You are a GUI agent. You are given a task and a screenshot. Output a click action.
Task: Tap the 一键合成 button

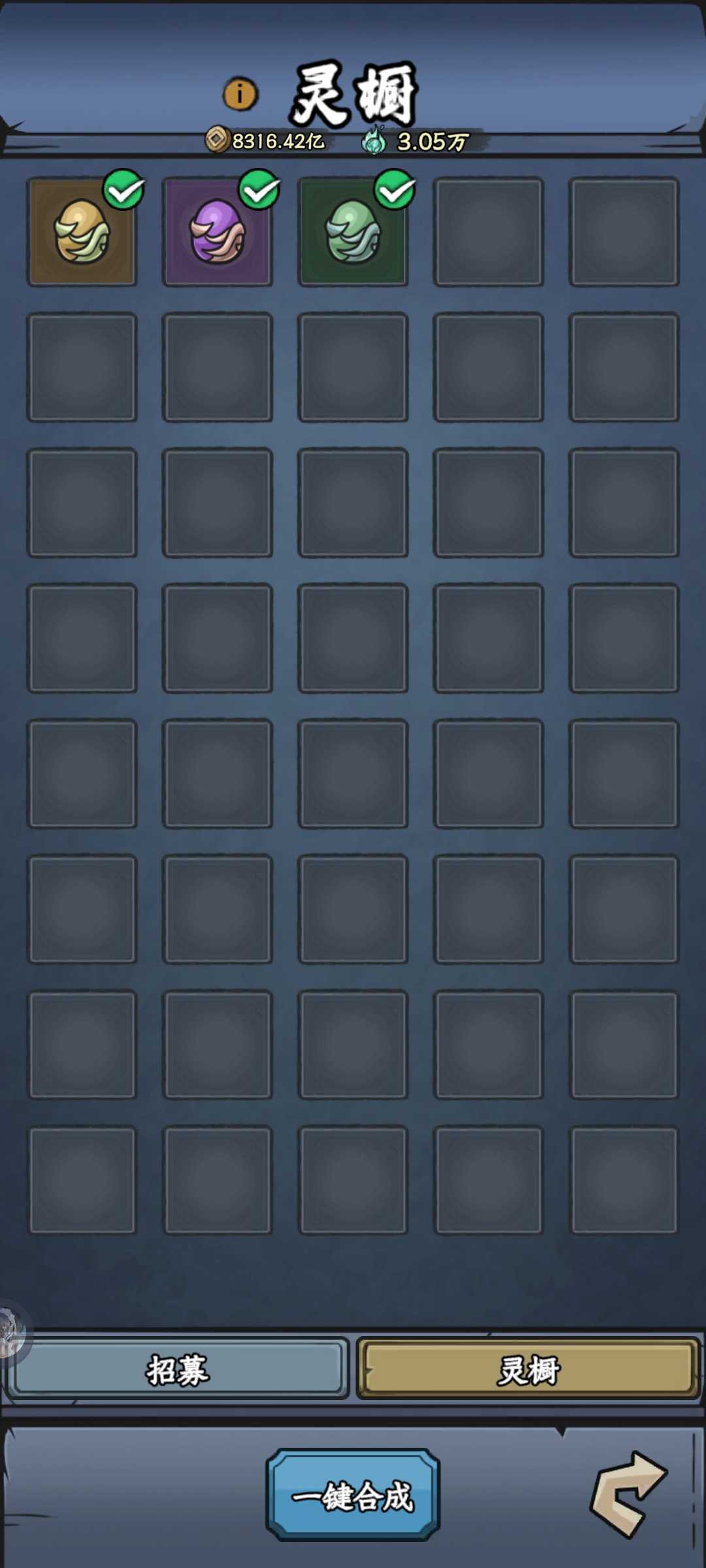pos(352,1495)
